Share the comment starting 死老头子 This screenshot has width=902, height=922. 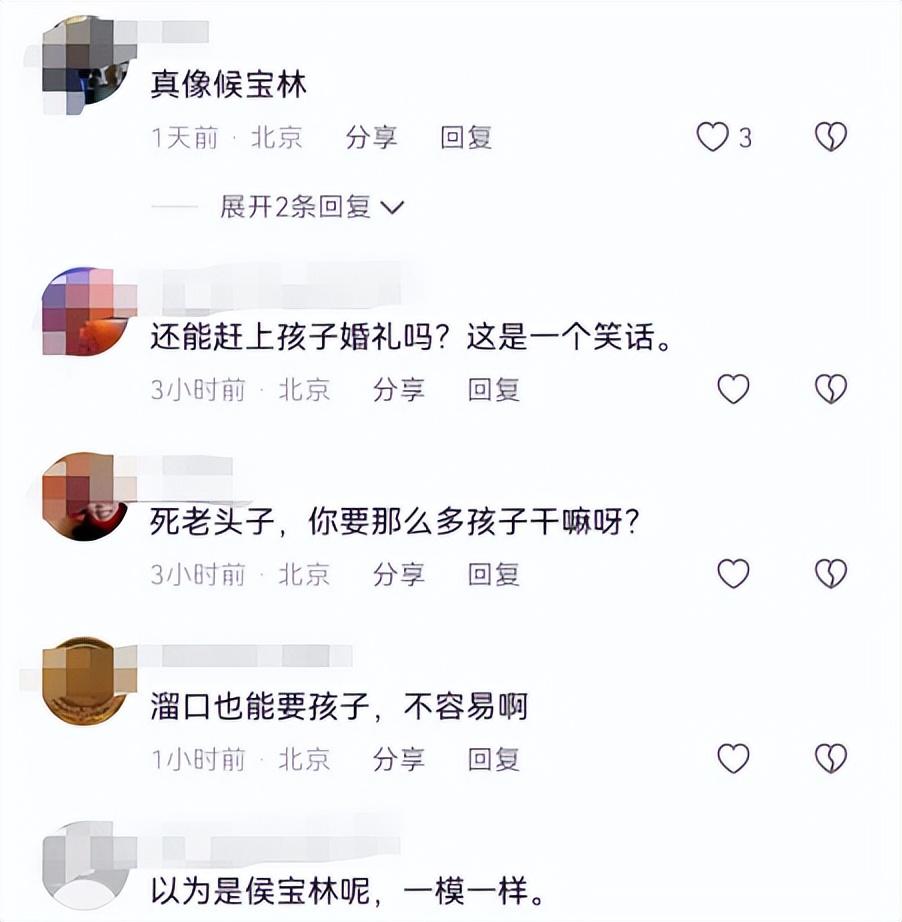(398, 574)
